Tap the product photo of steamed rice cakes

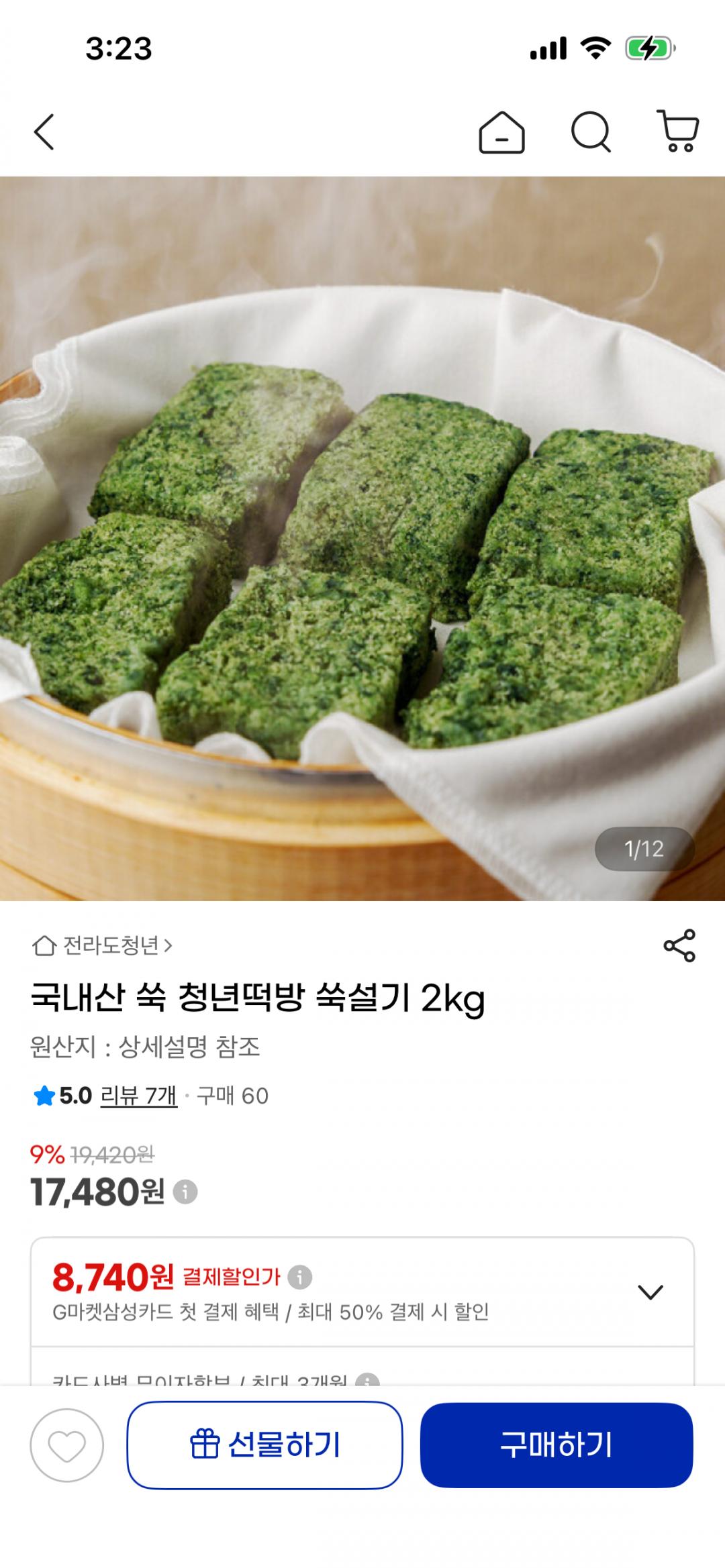point(362,537)
